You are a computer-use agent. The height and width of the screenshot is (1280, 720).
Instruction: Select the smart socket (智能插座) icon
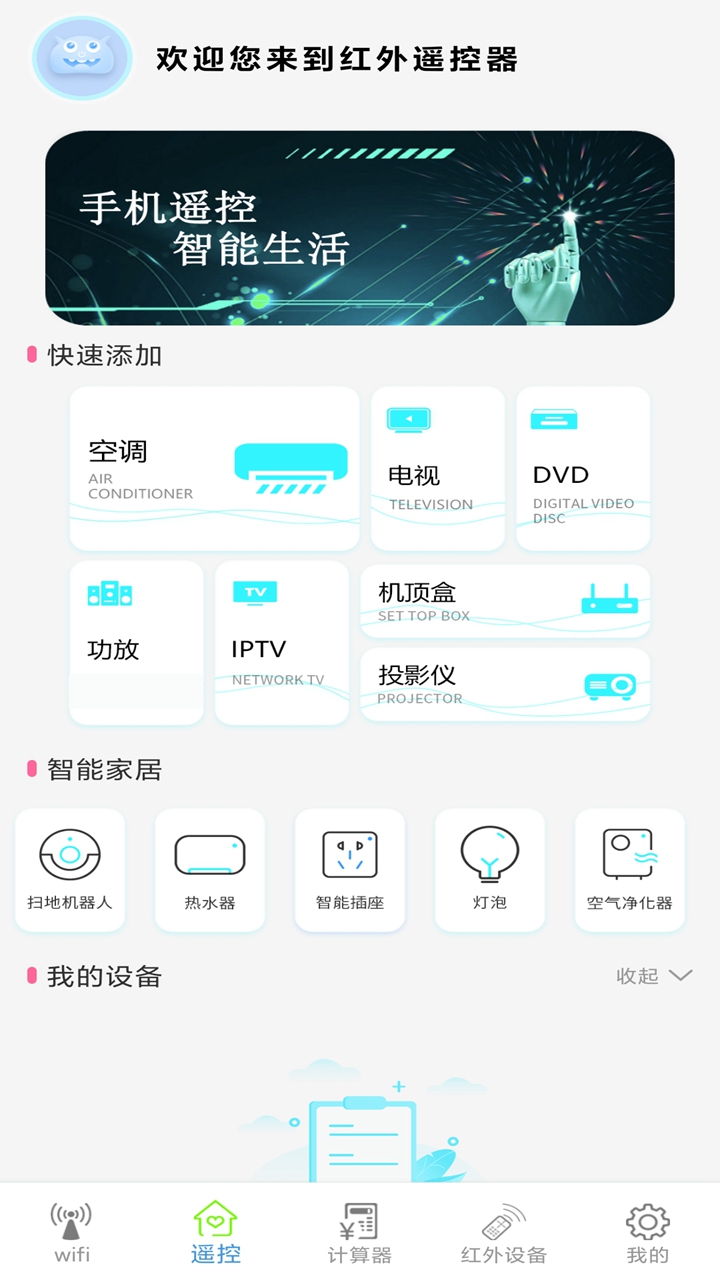pos(349,868)
